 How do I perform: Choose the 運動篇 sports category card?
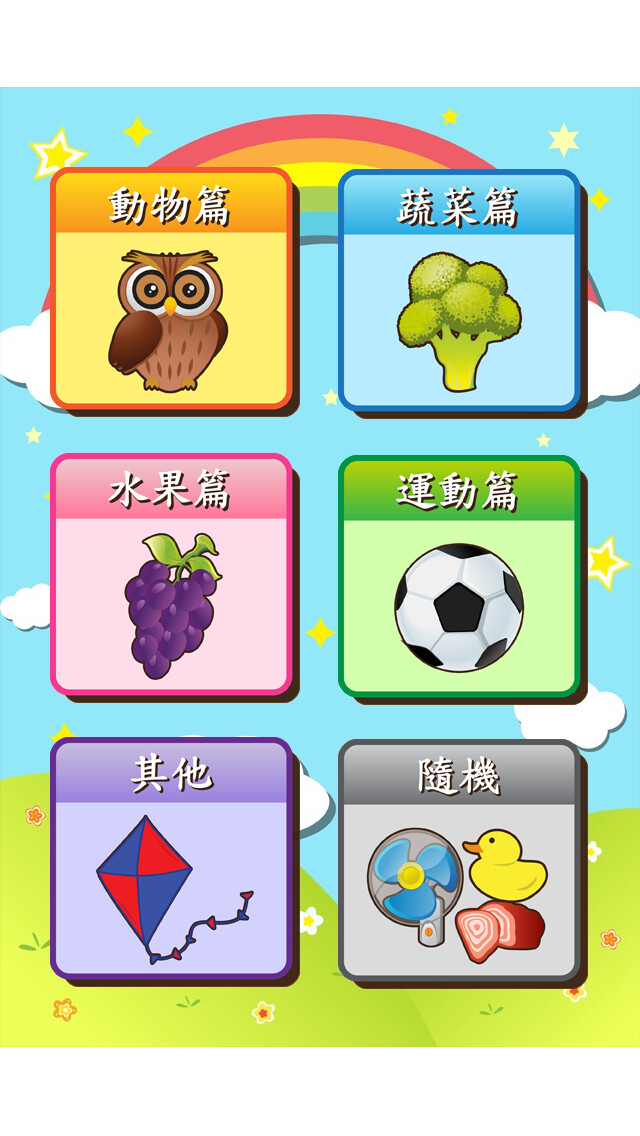[459, 577]
